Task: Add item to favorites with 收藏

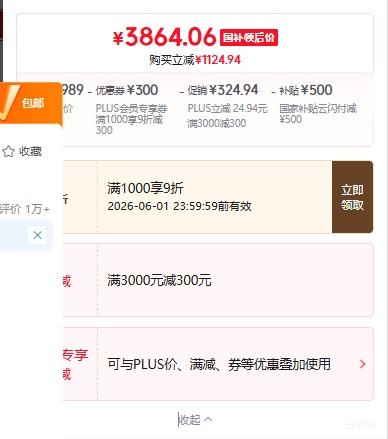Action: coord(22,151)
